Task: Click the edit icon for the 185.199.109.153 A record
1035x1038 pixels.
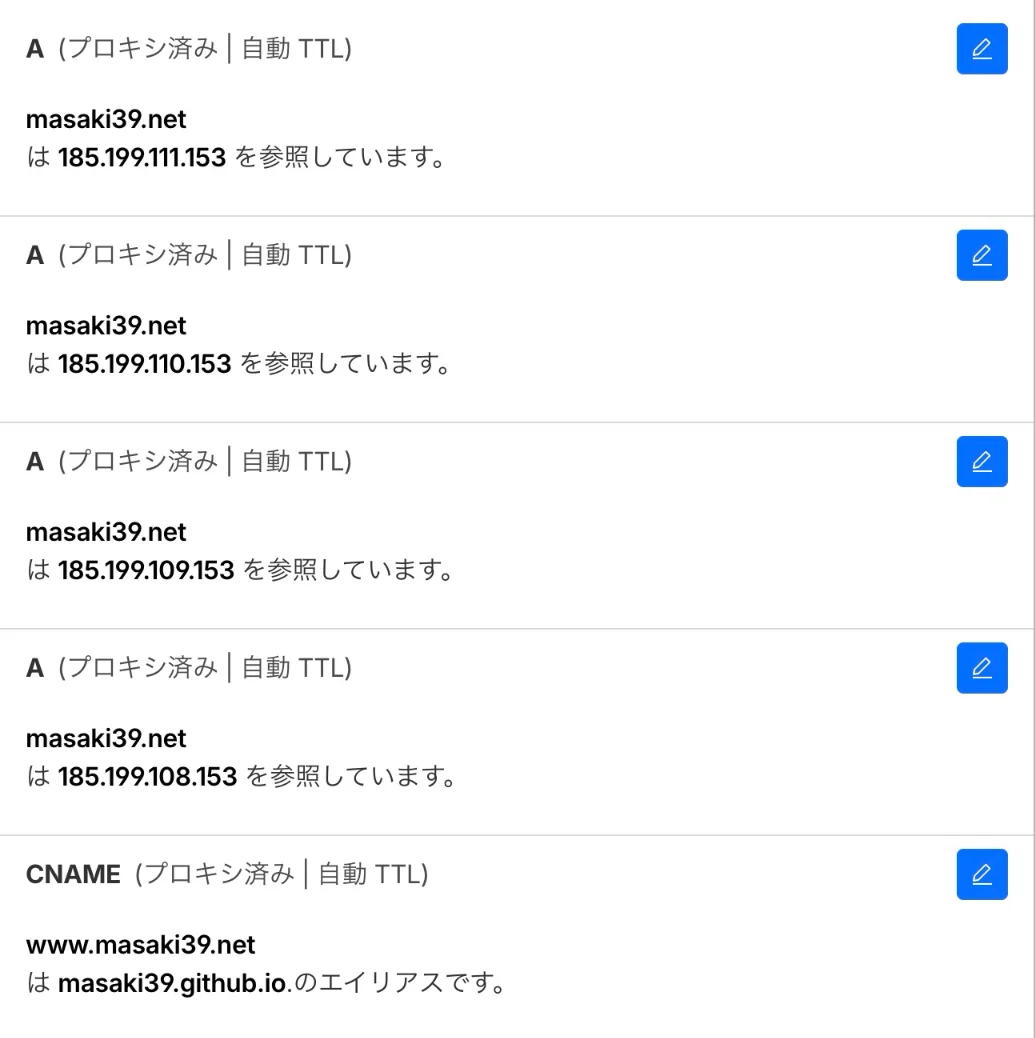Action: coord(982,461)
